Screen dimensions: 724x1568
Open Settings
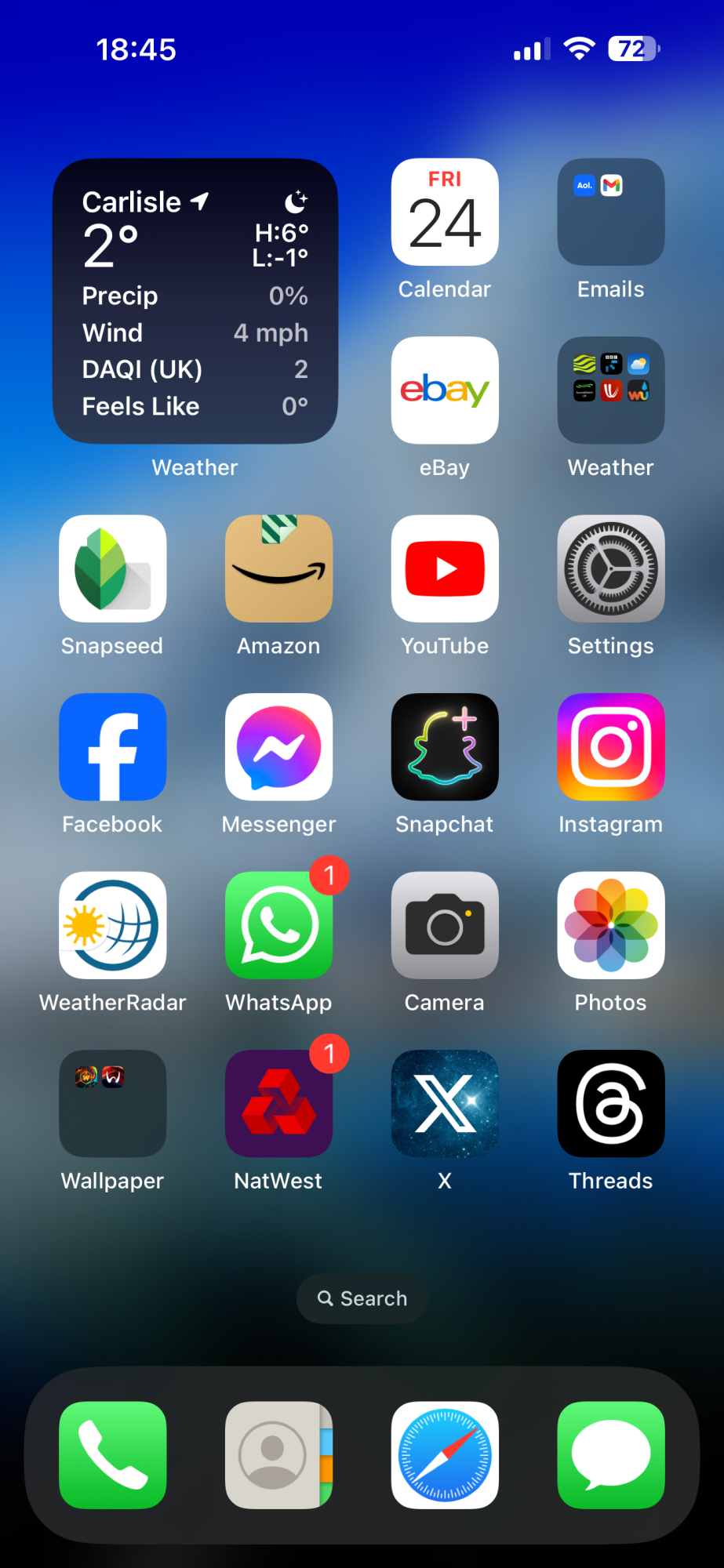tap(611, 568)
